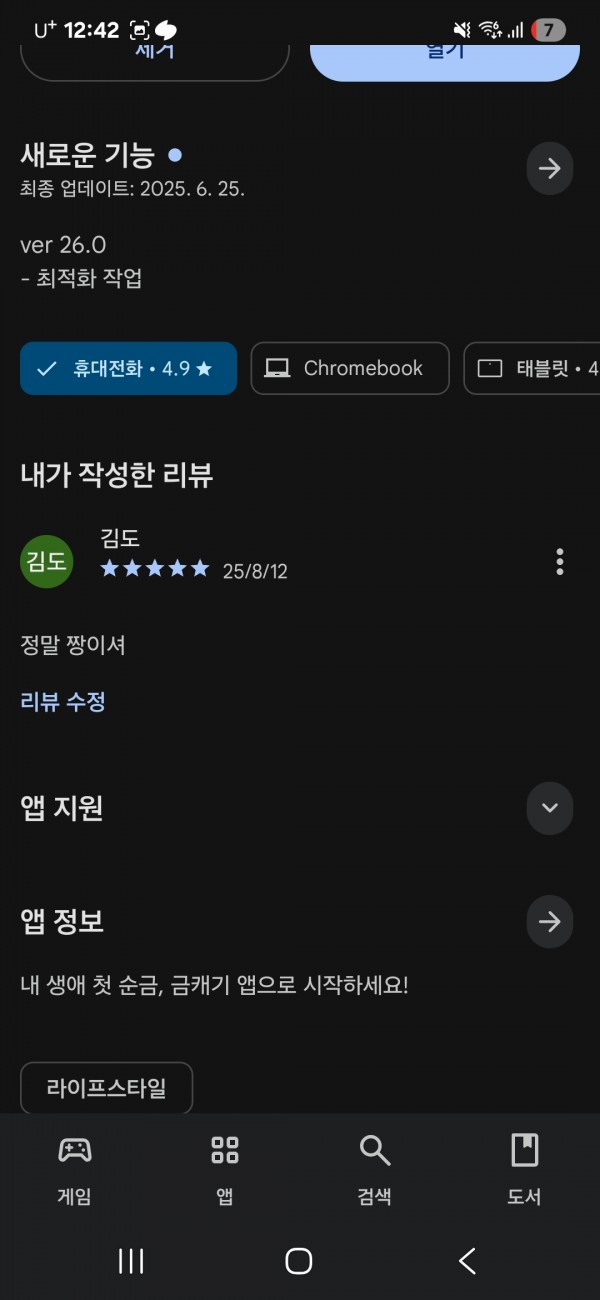Select the 태블릿 chip

pos(532,368)
